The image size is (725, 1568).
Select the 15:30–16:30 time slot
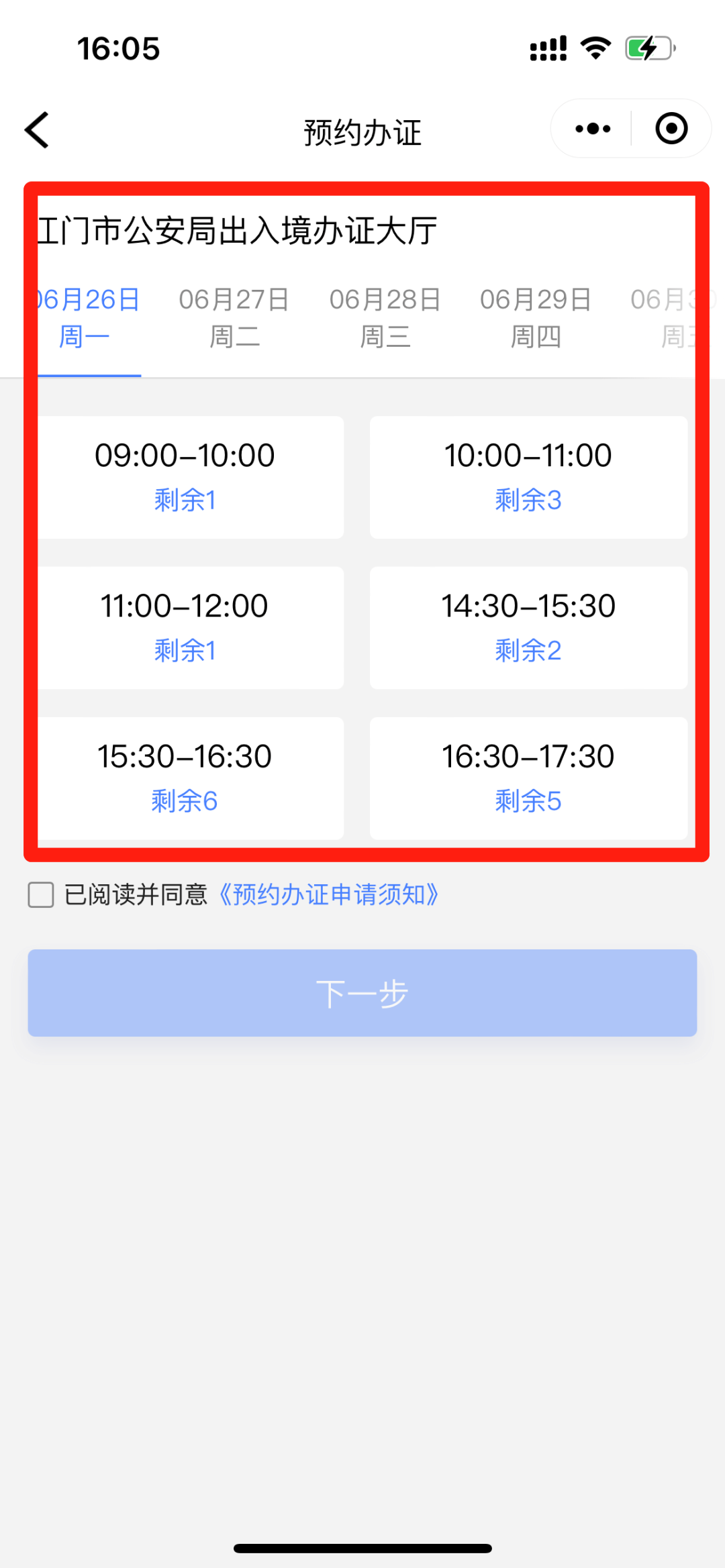pos(185,778)
